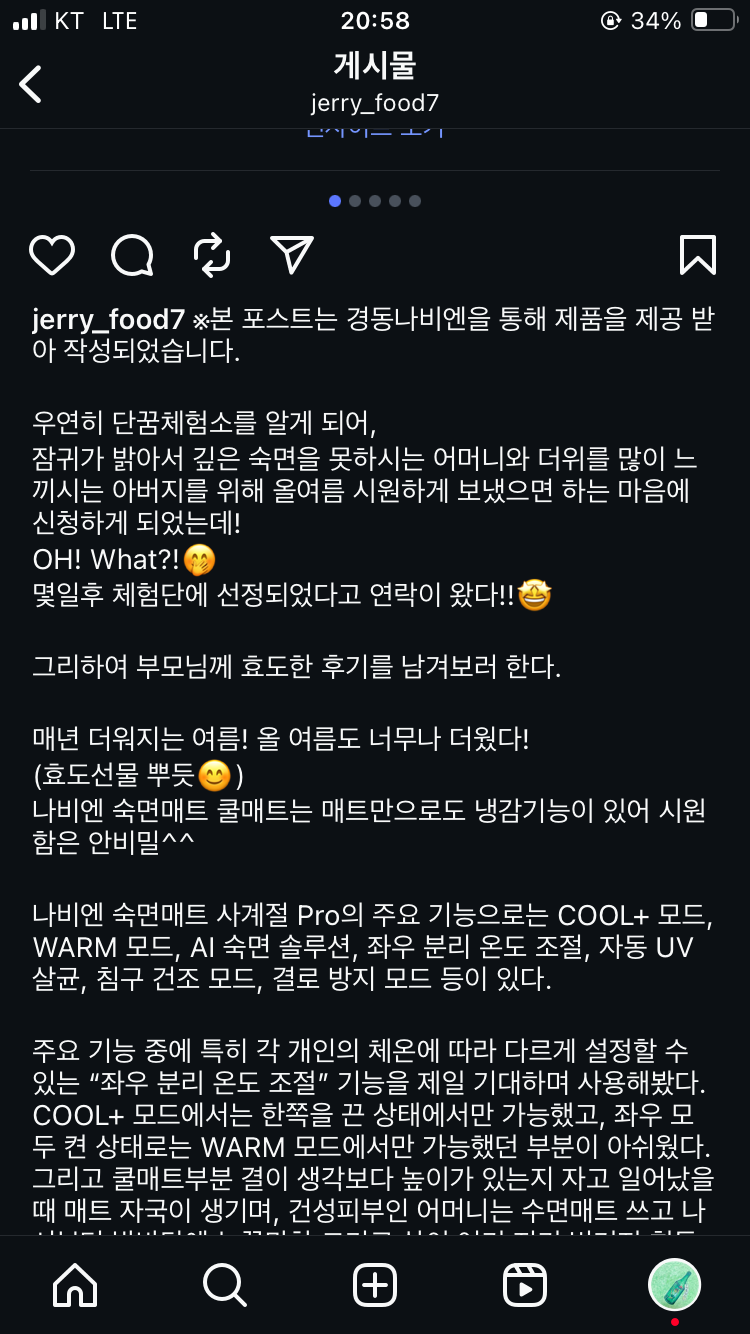Select the last carousel page dot
This screenshot has width=750, height=1334.
tap(416, 201)
